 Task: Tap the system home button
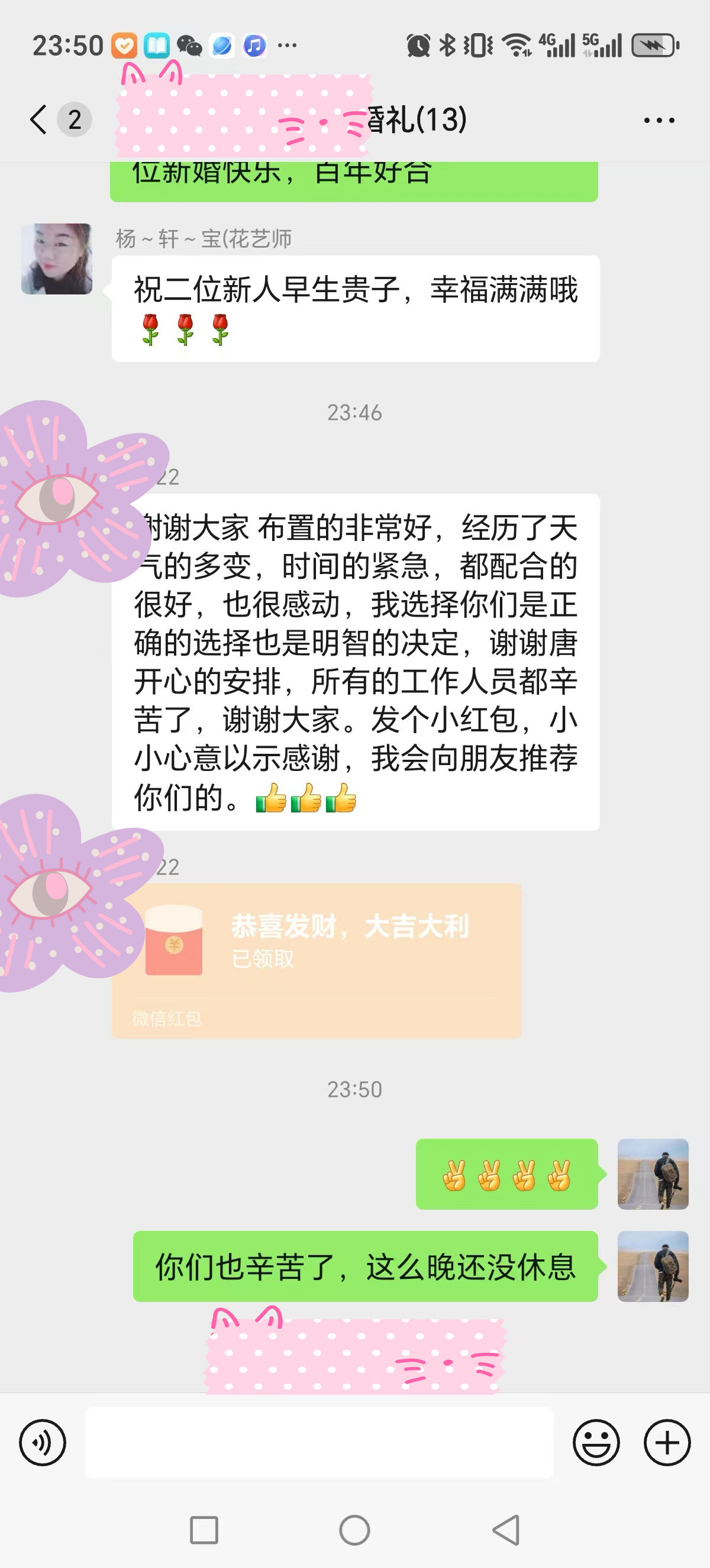pos(354,1530)
